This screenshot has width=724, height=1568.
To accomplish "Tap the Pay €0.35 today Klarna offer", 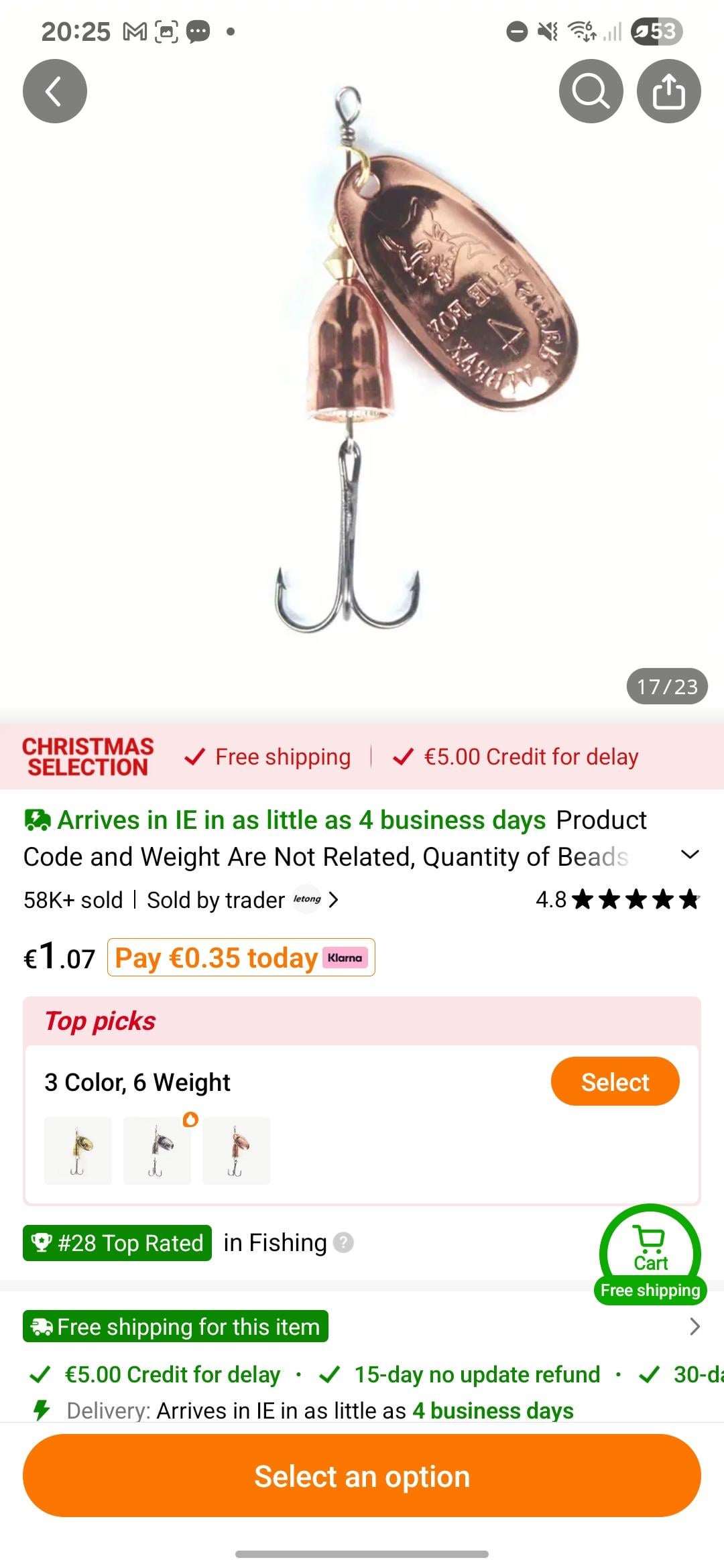I will (x=241, y=958).
